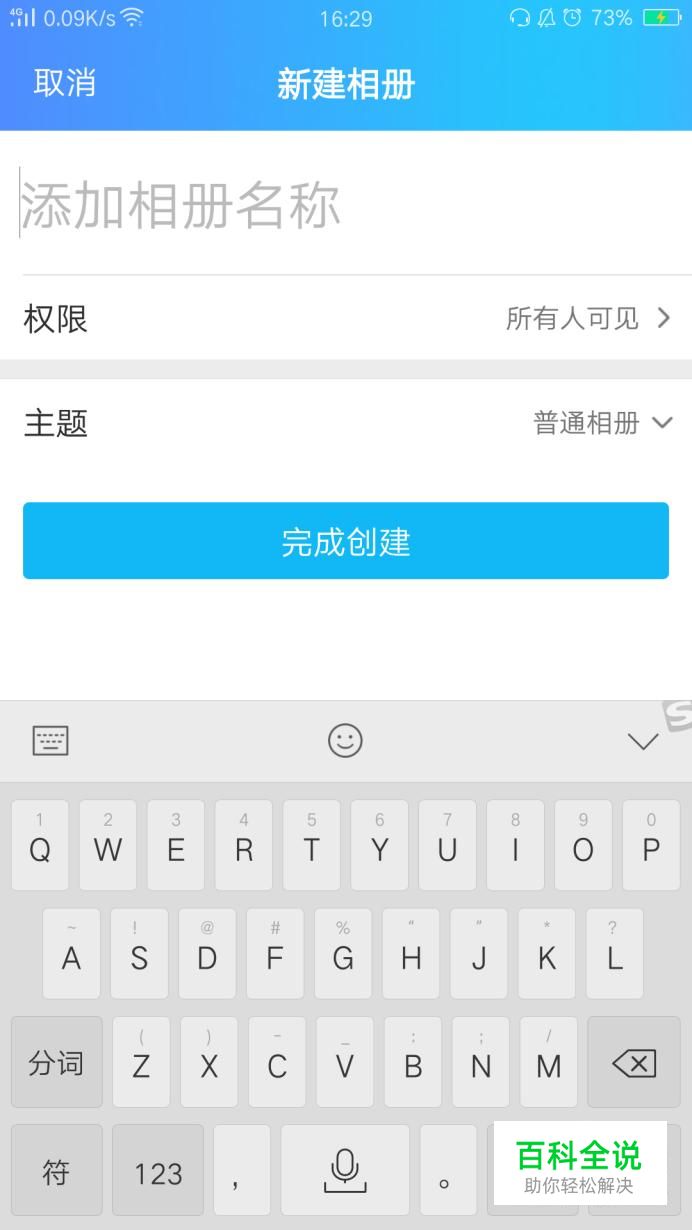Cancel creating the new album
The height and width of the screenshot is (1230, 692).
(65, 83)
